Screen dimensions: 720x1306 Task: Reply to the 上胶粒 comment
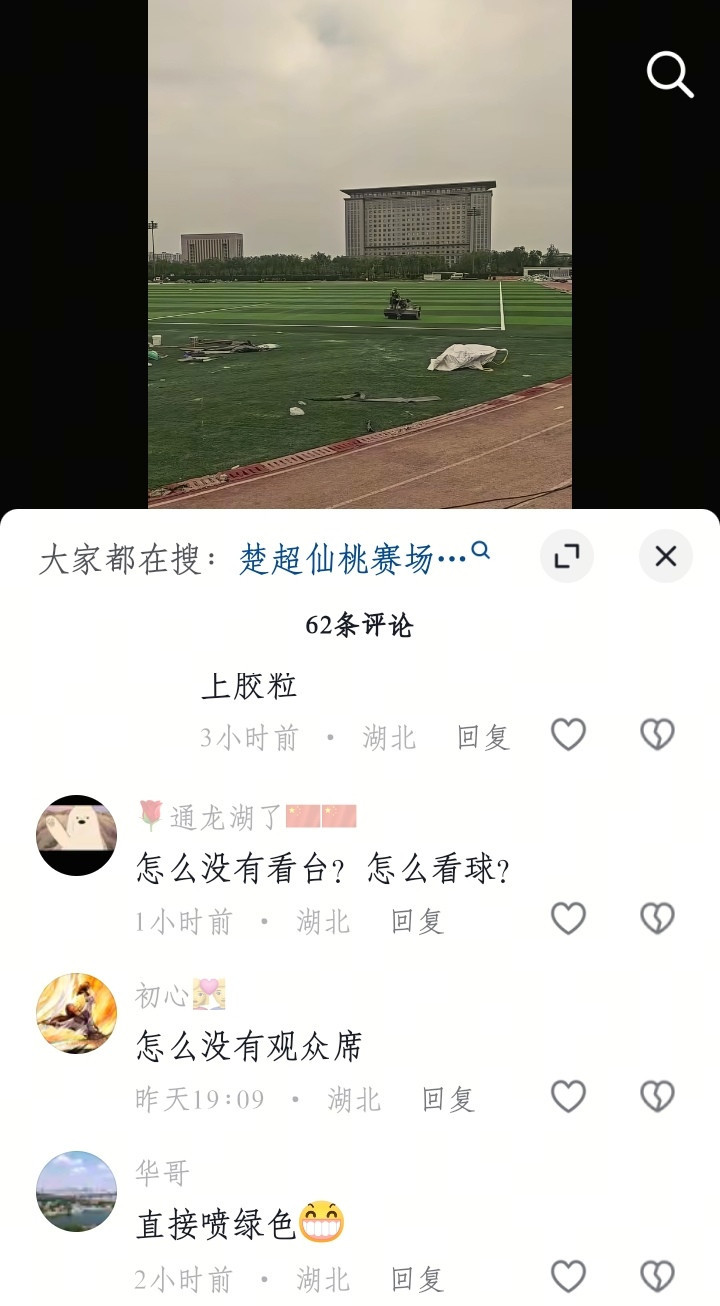pyautogui.click(x=483, y=738)
